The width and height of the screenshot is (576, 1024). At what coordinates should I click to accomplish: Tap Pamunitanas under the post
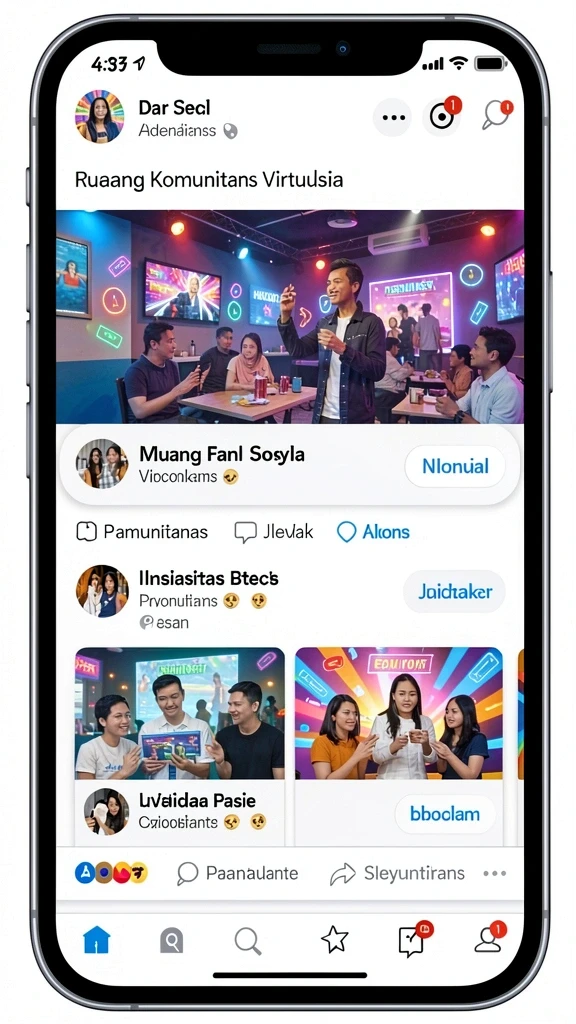point(142,532)
